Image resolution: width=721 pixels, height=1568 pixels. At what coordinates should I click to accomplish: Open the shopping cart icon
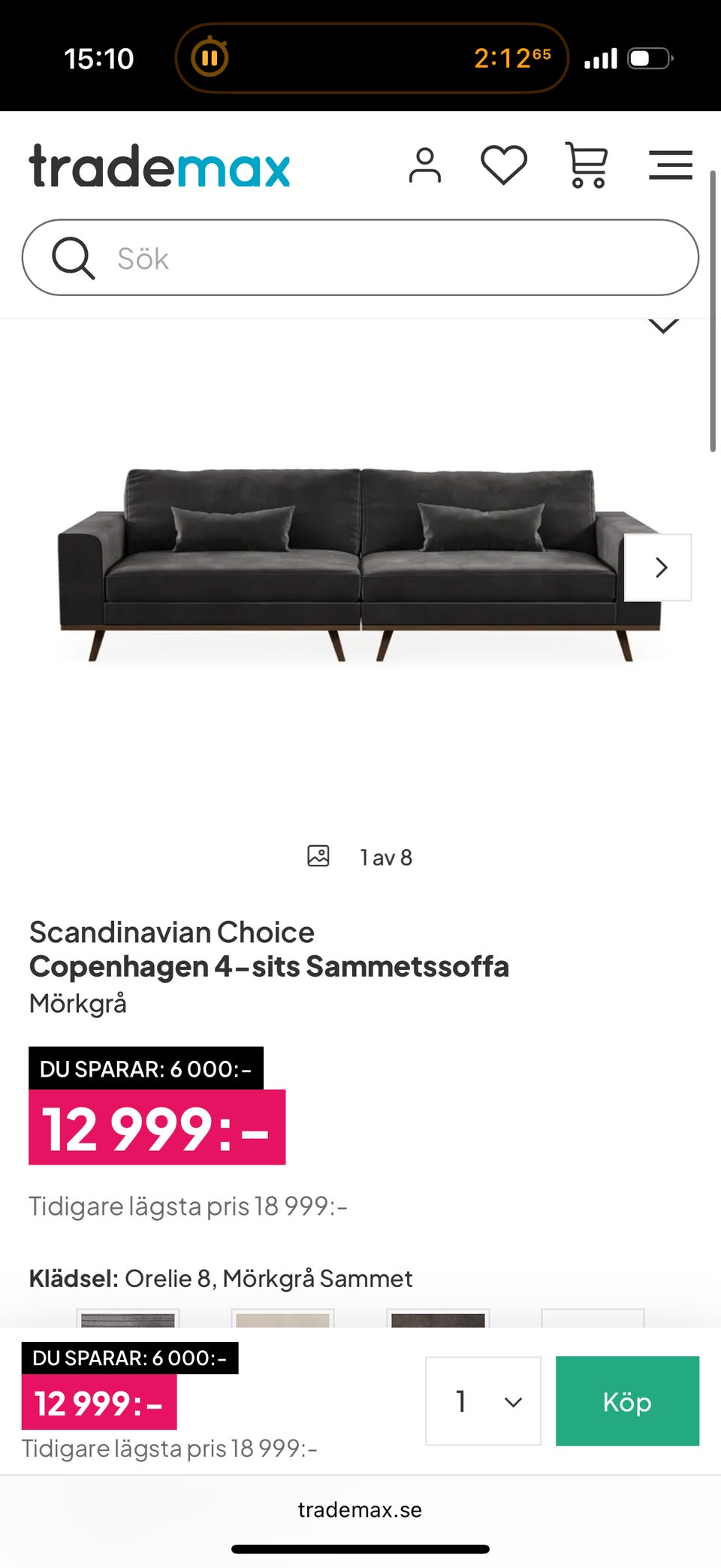point(587,165)
